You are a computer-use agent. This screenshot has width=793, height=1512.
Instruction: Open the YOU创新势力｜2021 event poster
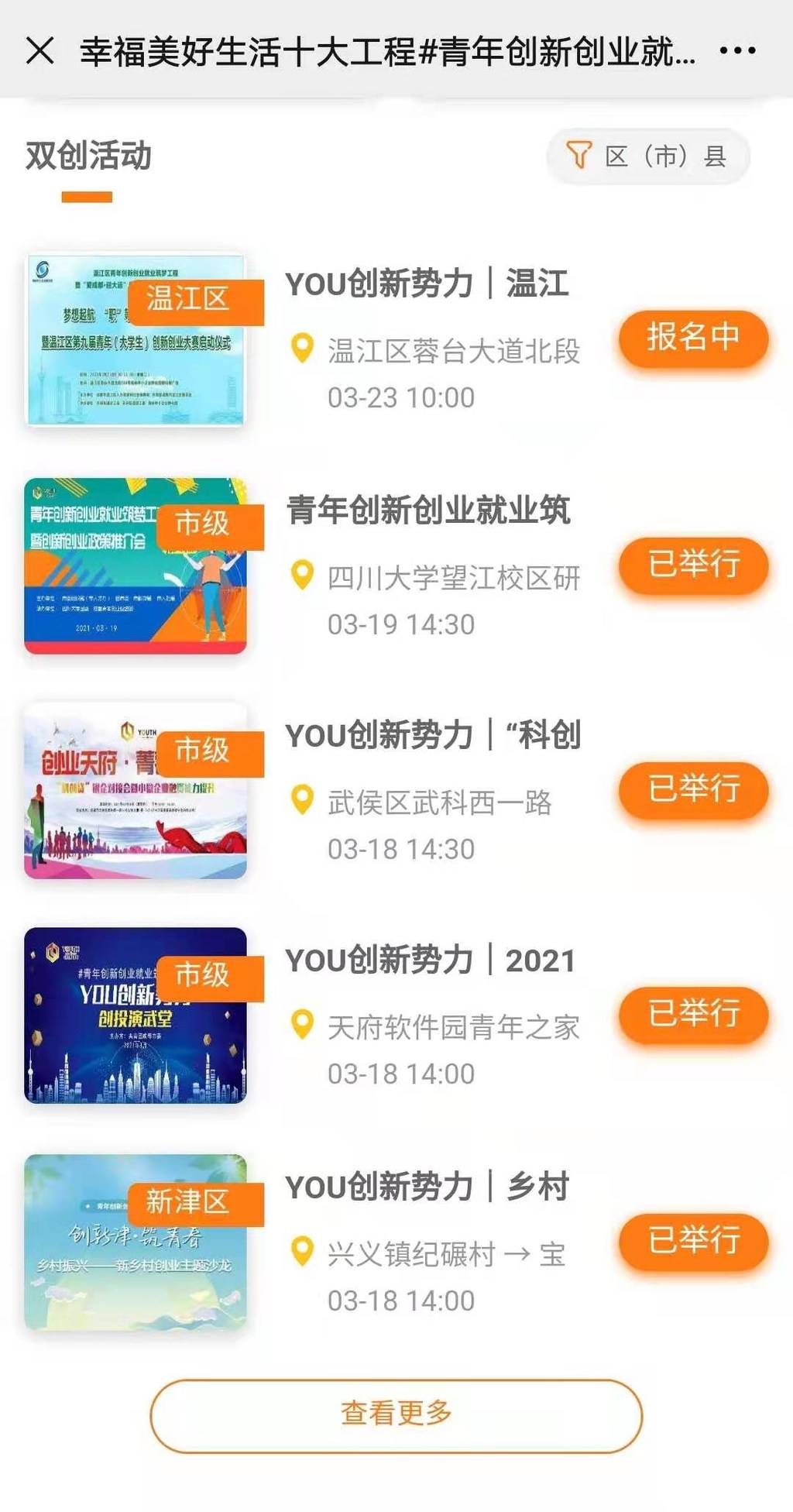coord(136,1015)
